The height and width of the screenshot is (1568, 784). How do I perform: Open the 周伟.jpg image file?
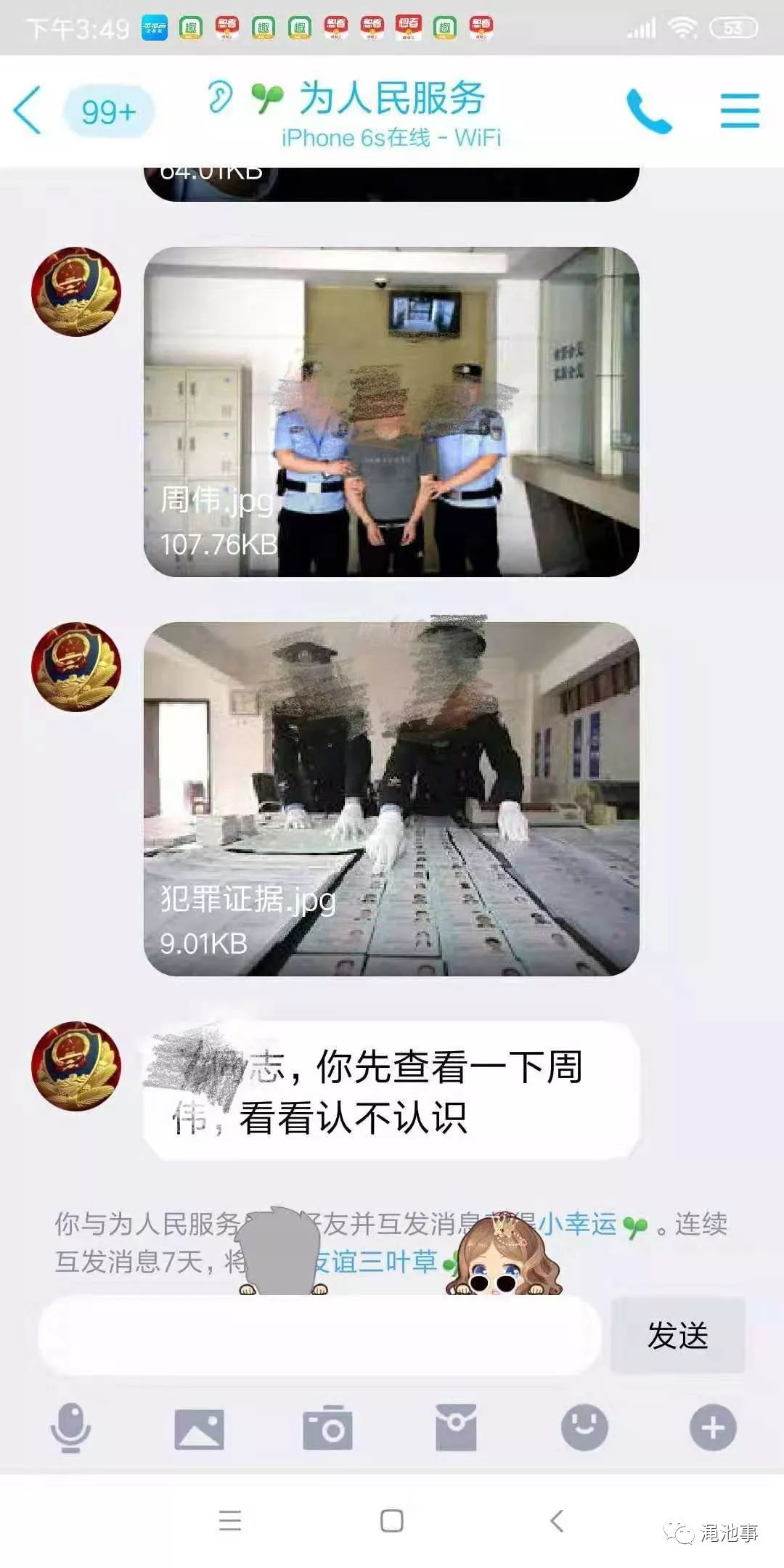391,412
